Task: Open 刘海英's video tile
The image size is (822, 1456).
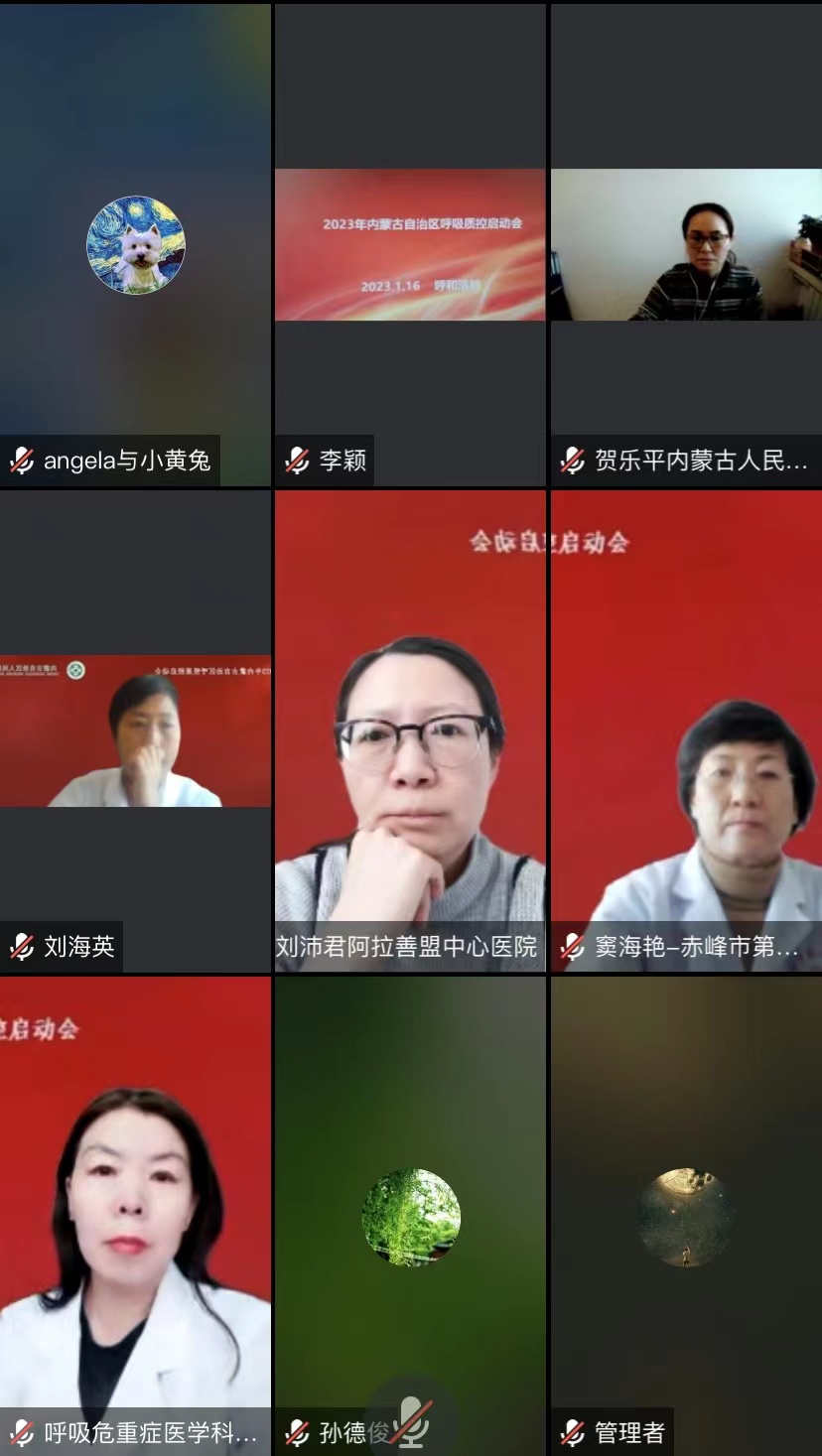Action: point(135,730)
